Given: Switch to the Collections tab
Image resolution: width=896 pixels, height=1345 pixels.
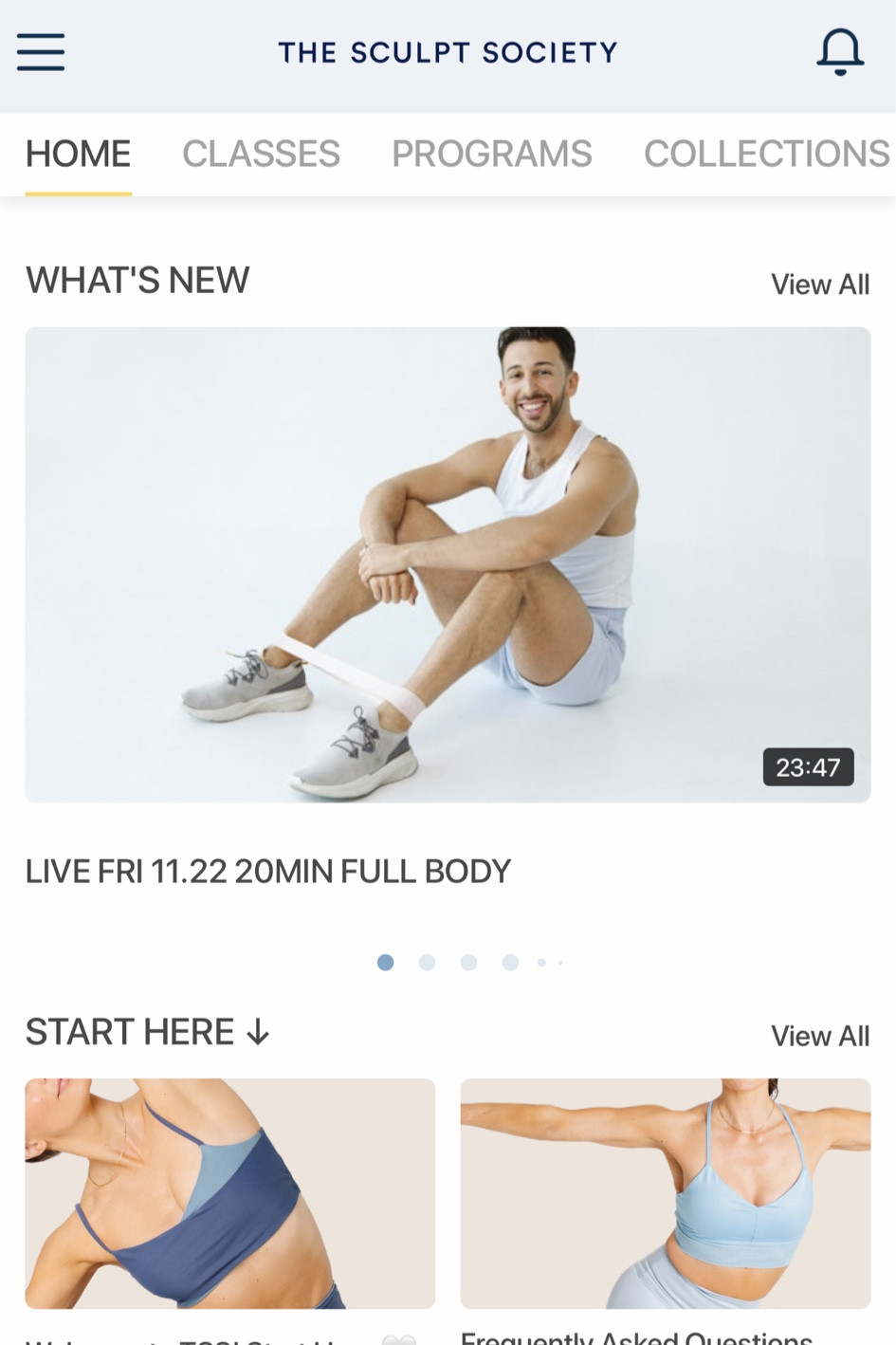Looking at the screenshot, I should coord(766,154).
